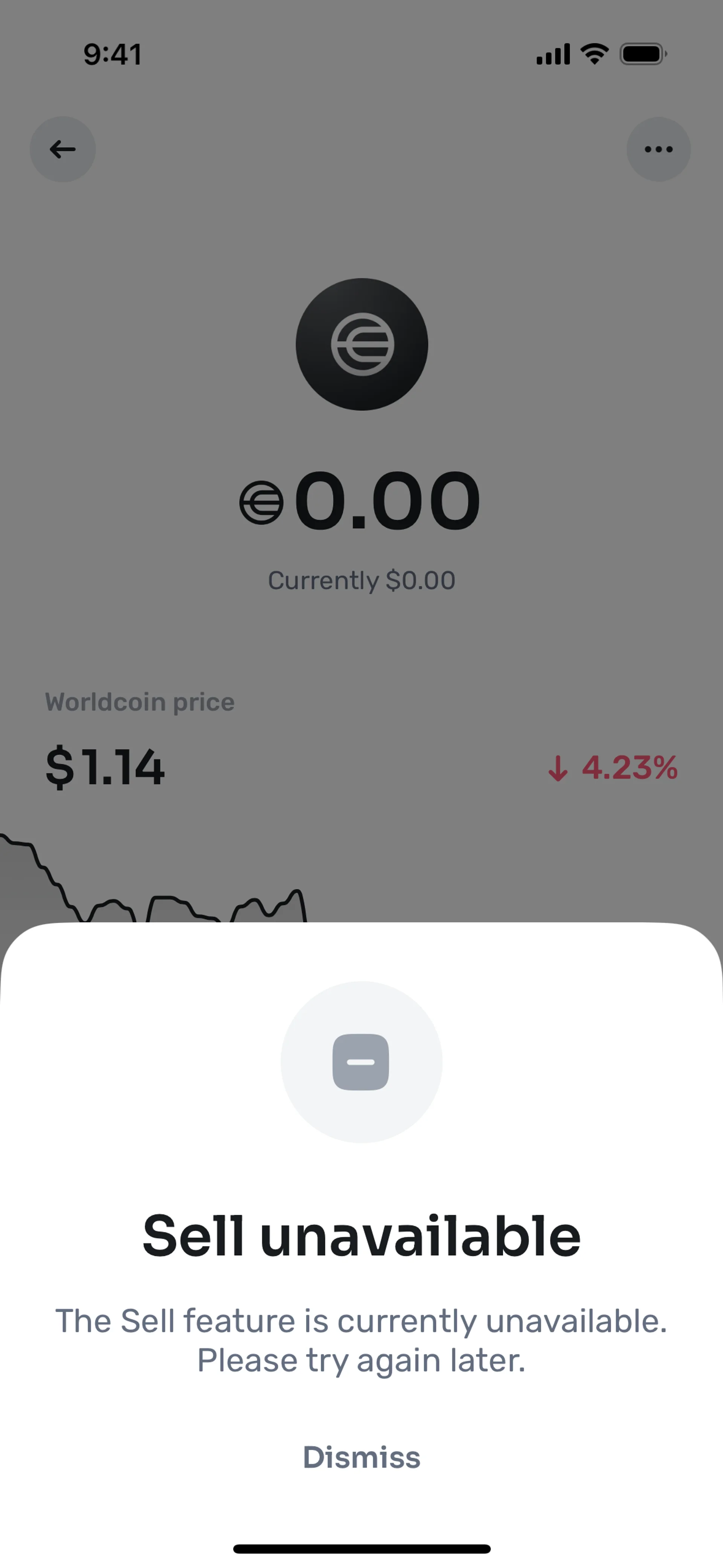Screen dimensions: 723x1568
Task: Click the Currently $0.00 label
Action: tap(361, 579)
